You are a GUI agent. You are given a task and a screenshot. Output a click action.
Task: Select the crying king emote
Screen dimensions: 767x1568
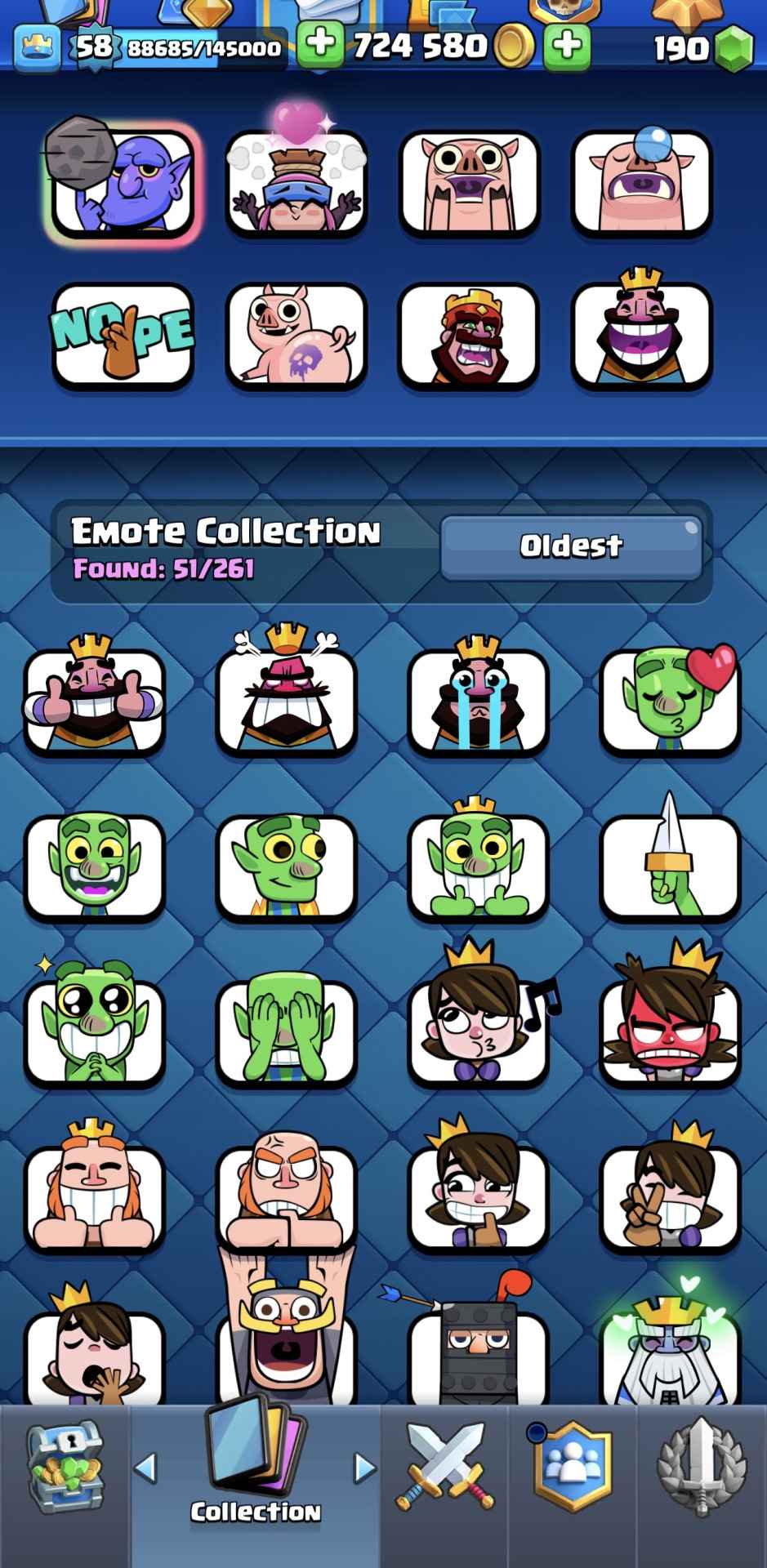tap(478, 701)
